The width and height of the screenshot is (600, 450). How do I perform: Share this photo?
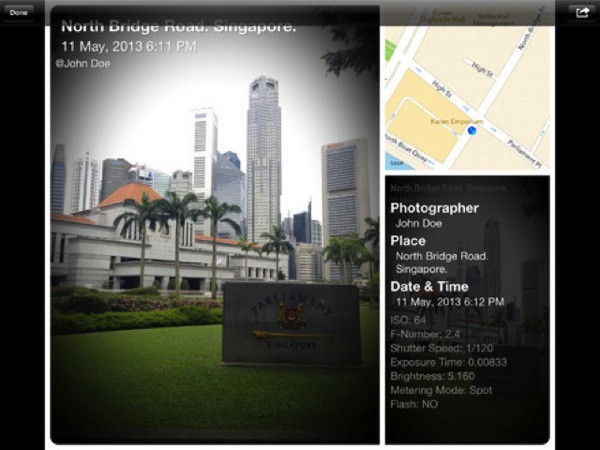coord(582,11)
